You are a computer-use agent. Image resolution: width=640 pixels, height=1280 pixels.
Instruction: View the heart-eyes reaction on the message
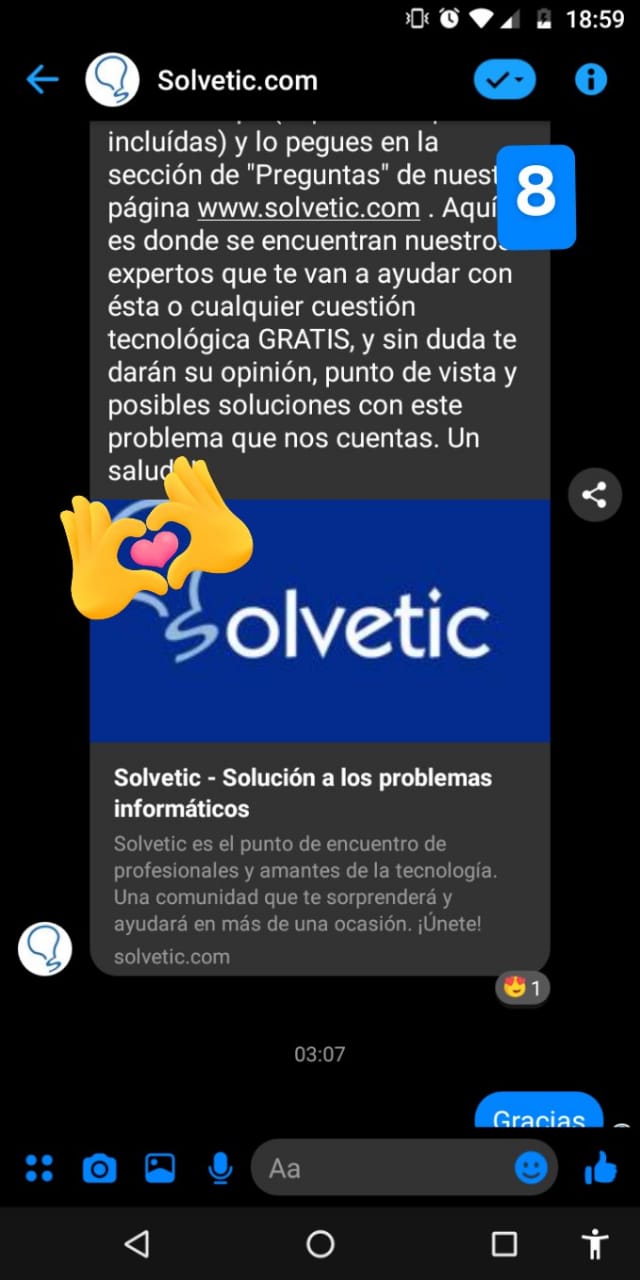click(522, 988)
